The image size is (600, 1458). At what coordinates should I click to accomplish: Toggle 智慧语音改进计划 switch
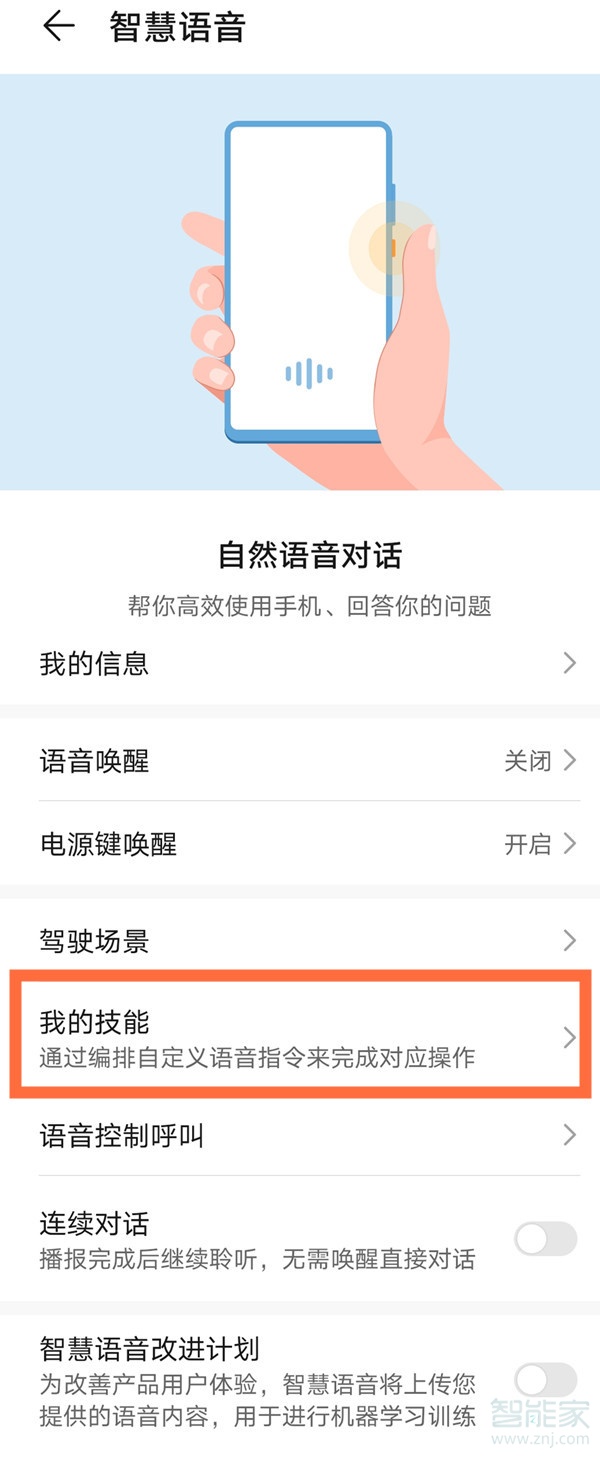tap(545, 1381)
